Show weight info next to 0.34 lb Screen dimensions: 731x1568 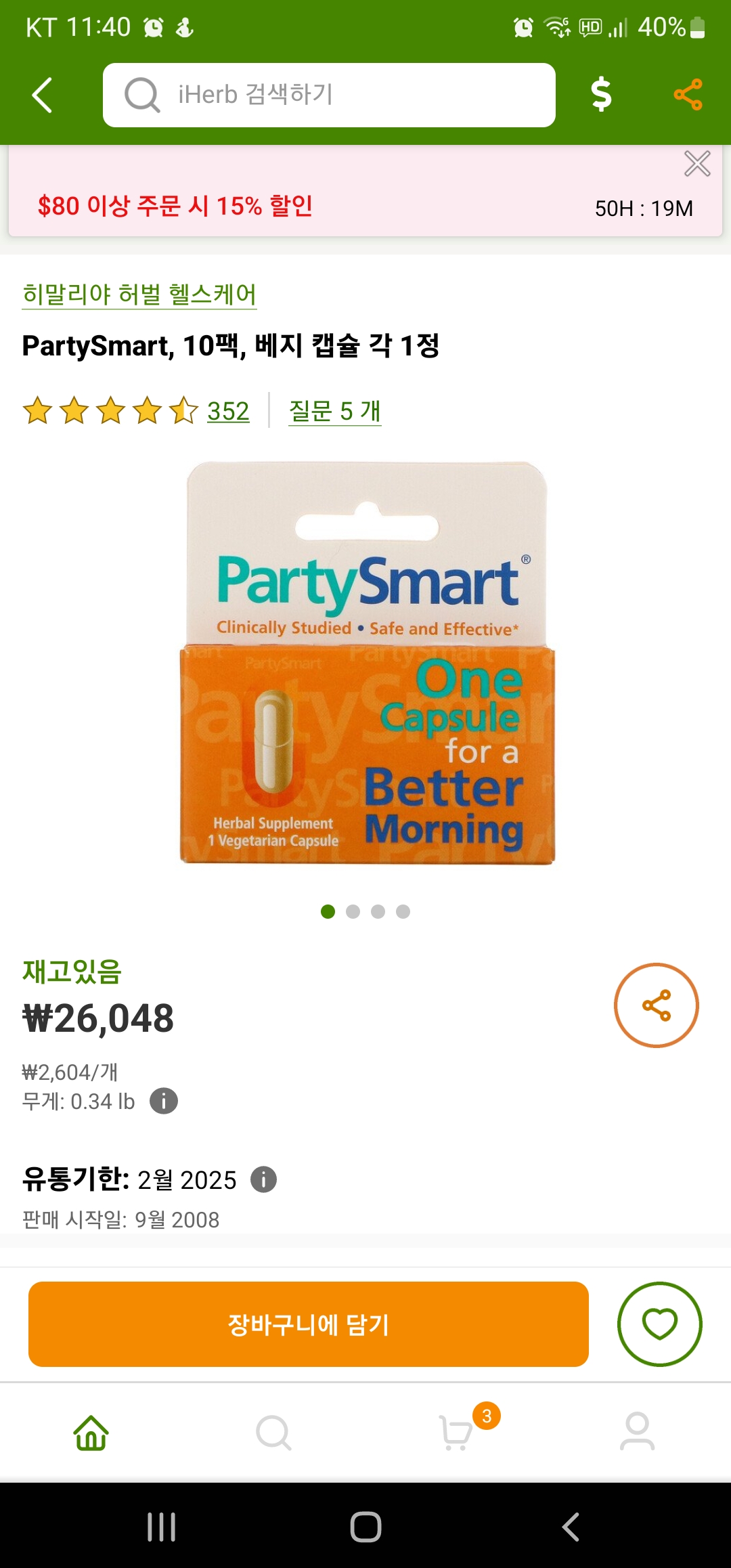tap(164, 1101)
